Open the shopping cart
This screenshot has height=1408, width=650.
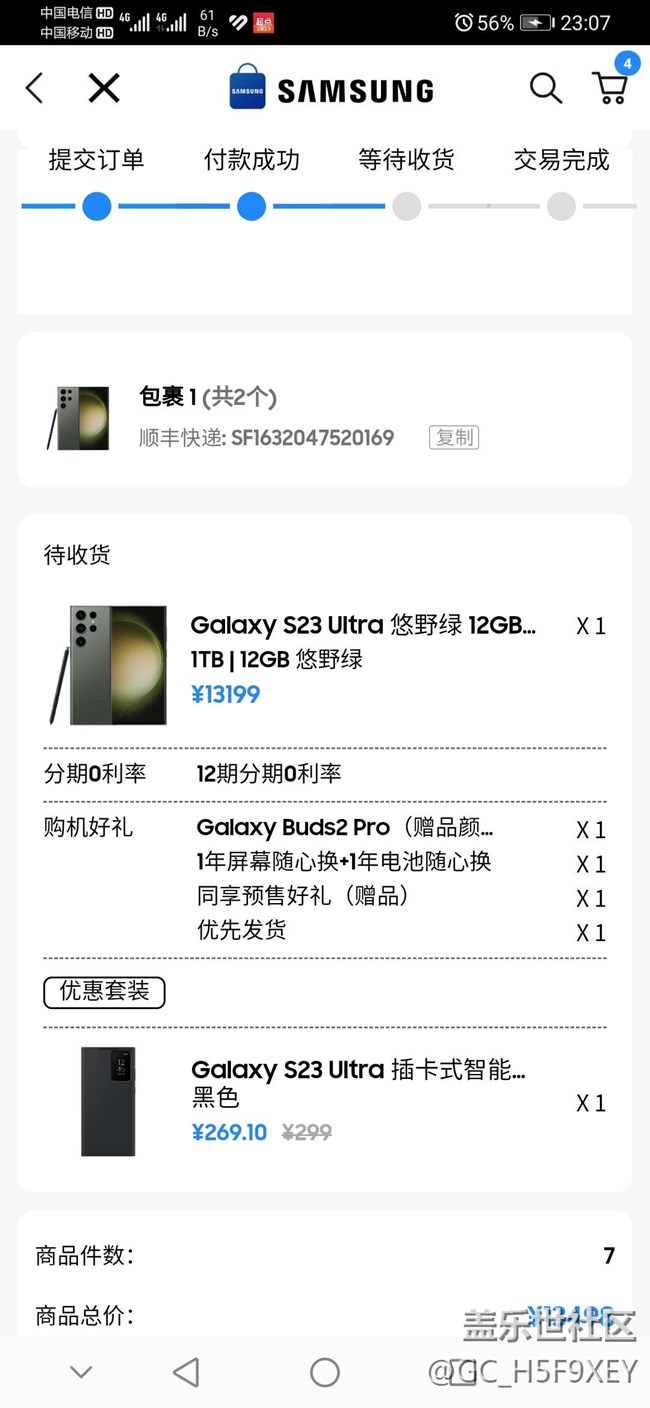[x=610, y=88]
